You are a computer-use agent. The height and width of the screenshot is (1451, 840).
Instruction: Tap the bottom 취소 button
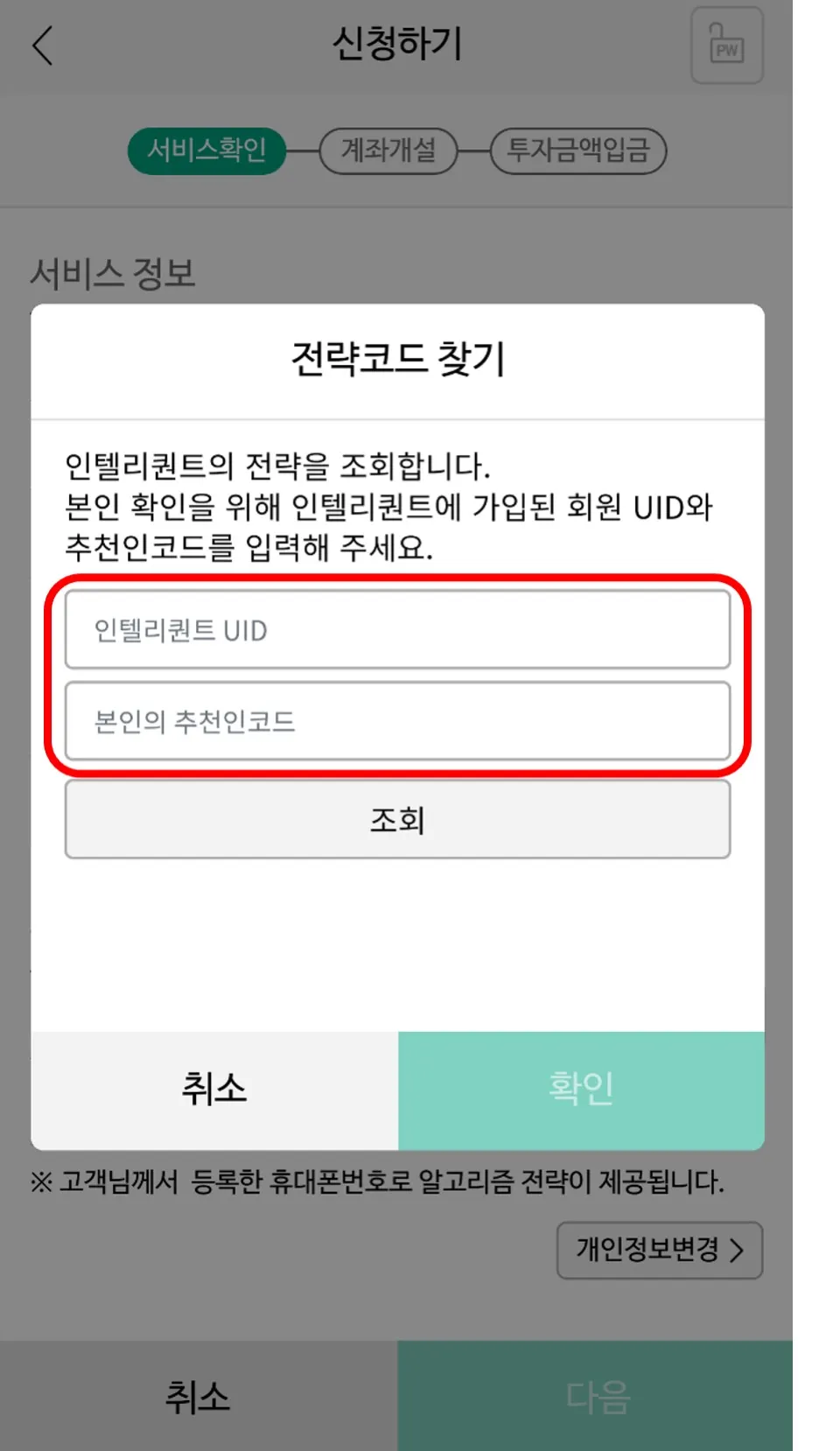199,1397
